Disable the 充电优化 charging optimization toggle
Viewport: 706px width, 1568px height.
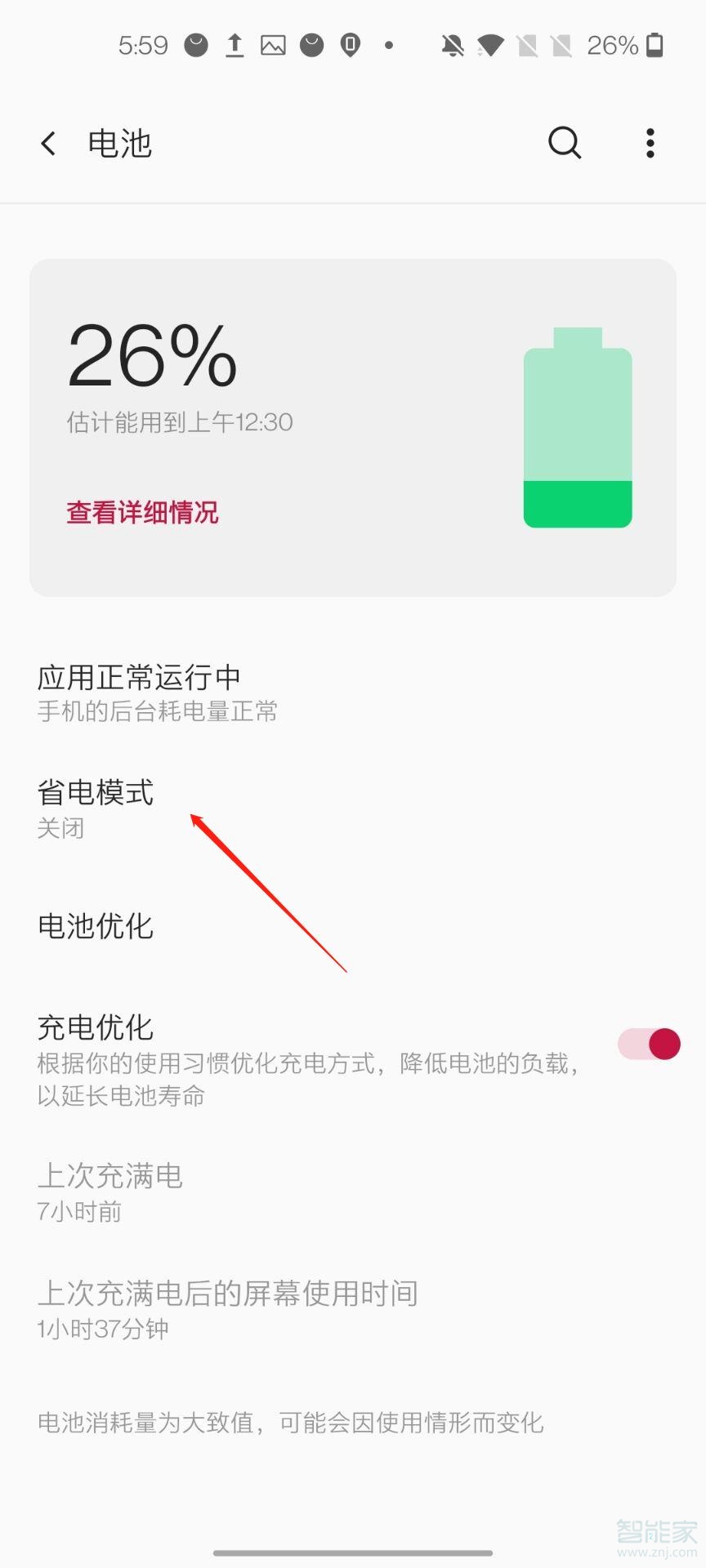(x=647, y=1045)
